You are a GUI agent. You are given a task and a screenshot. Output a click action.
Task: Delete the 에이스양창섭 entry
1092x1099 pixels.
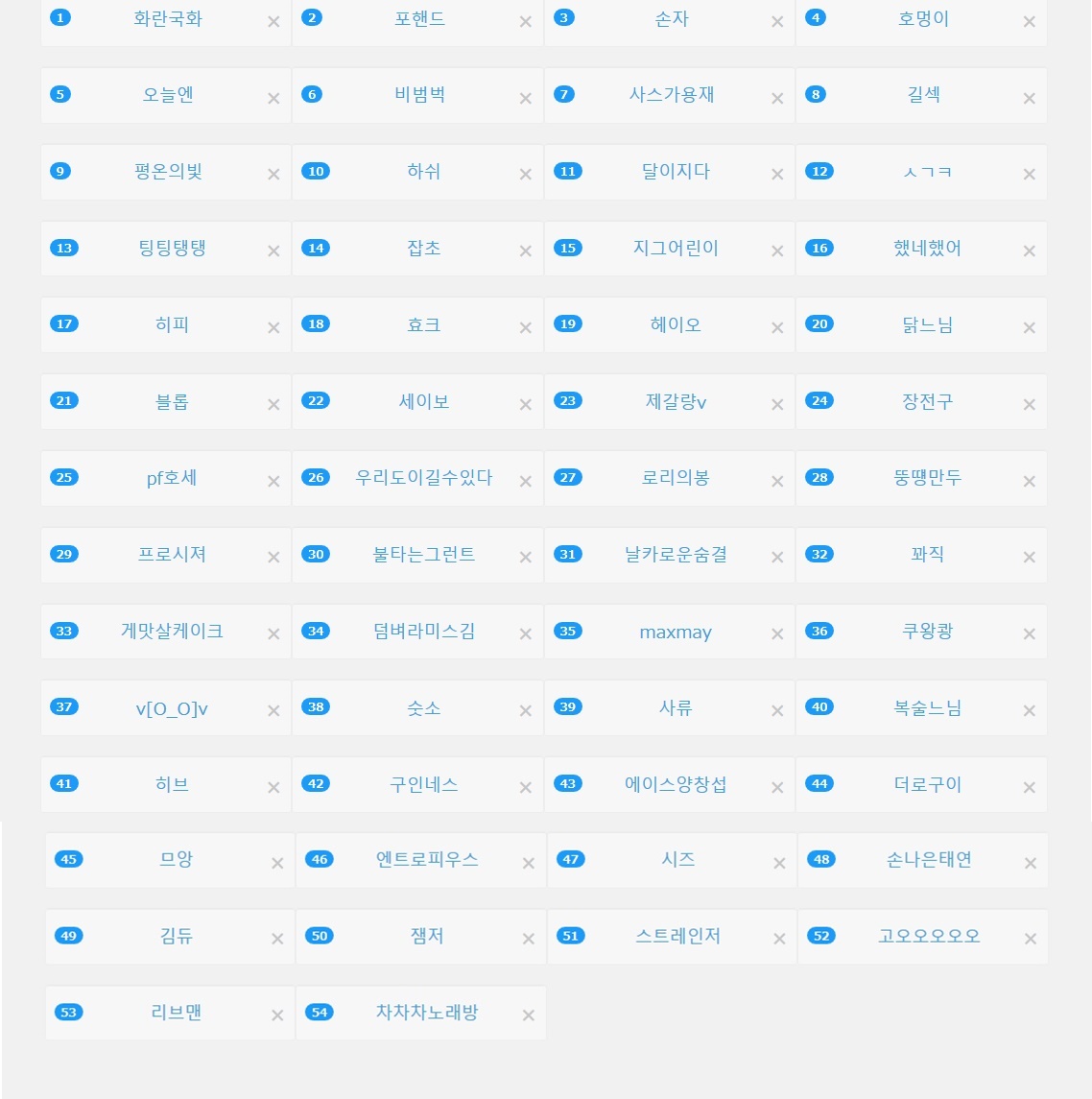click(777, 787)
